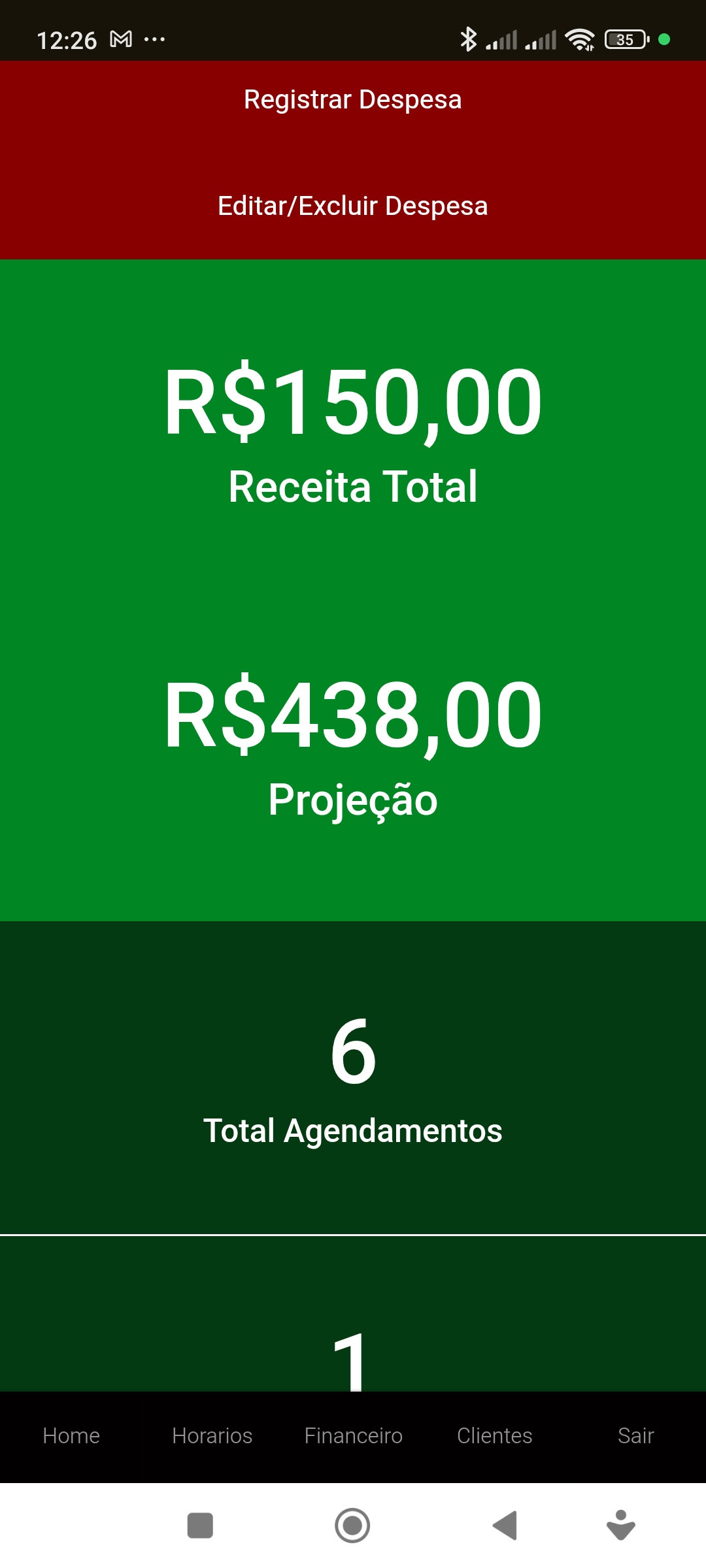Viewport: 706px width, 1568px height.
Task: Open the Clientes tab
Action: (x=494, y=1435)
